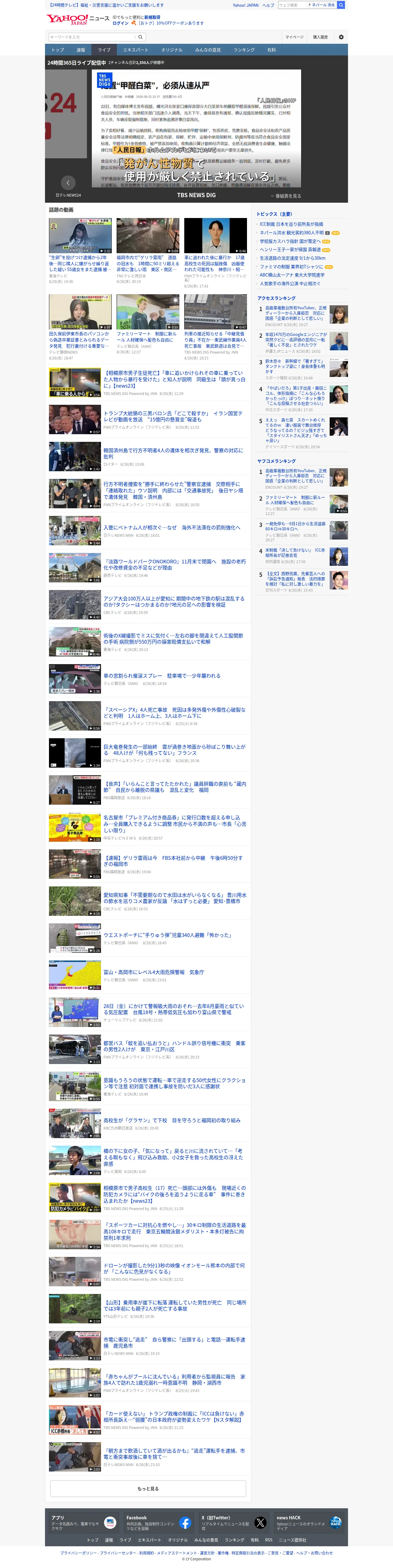
Task: Open 購入履歴 purchase history
Action: (320, 37)
